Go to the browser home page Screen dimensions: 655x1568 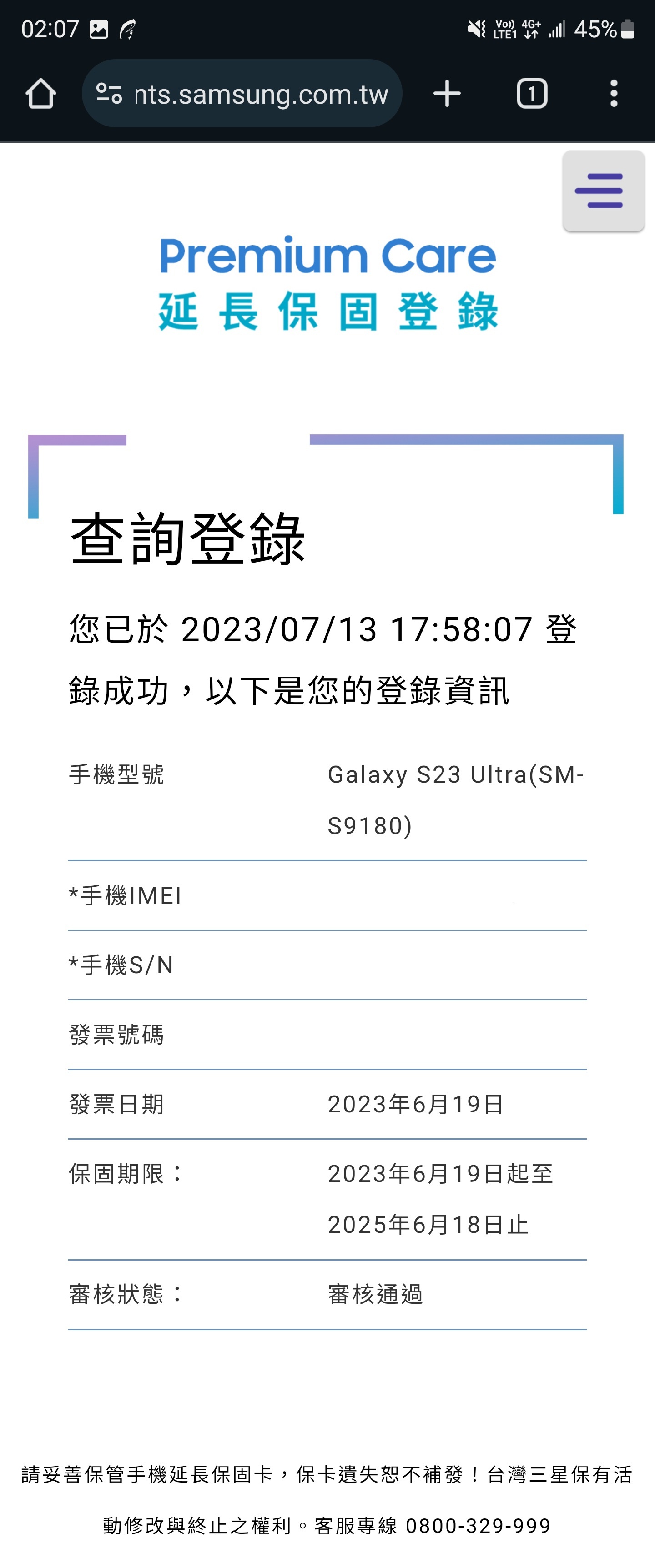pos(41,94)
